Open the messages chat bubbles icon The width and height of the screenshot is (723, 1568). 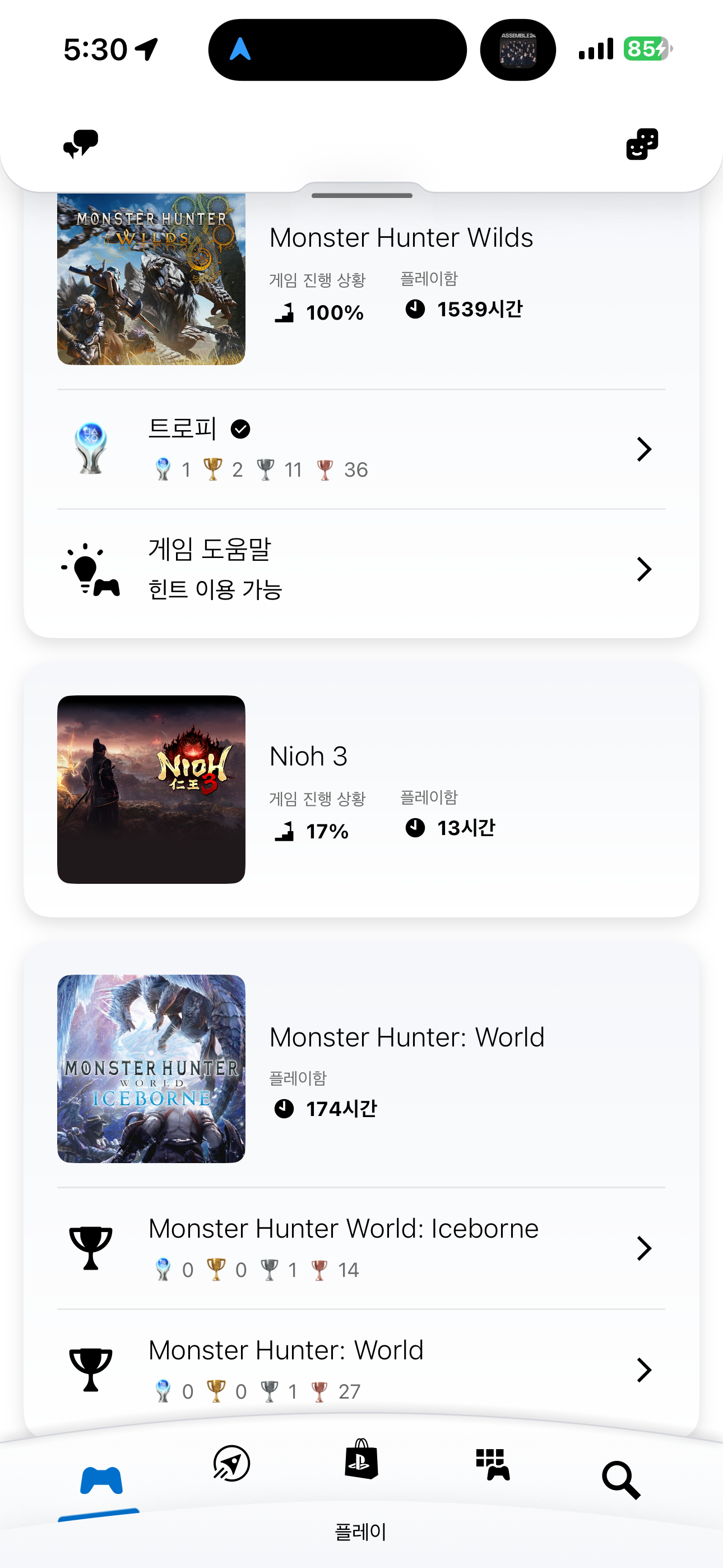click(x=81, y=144)
